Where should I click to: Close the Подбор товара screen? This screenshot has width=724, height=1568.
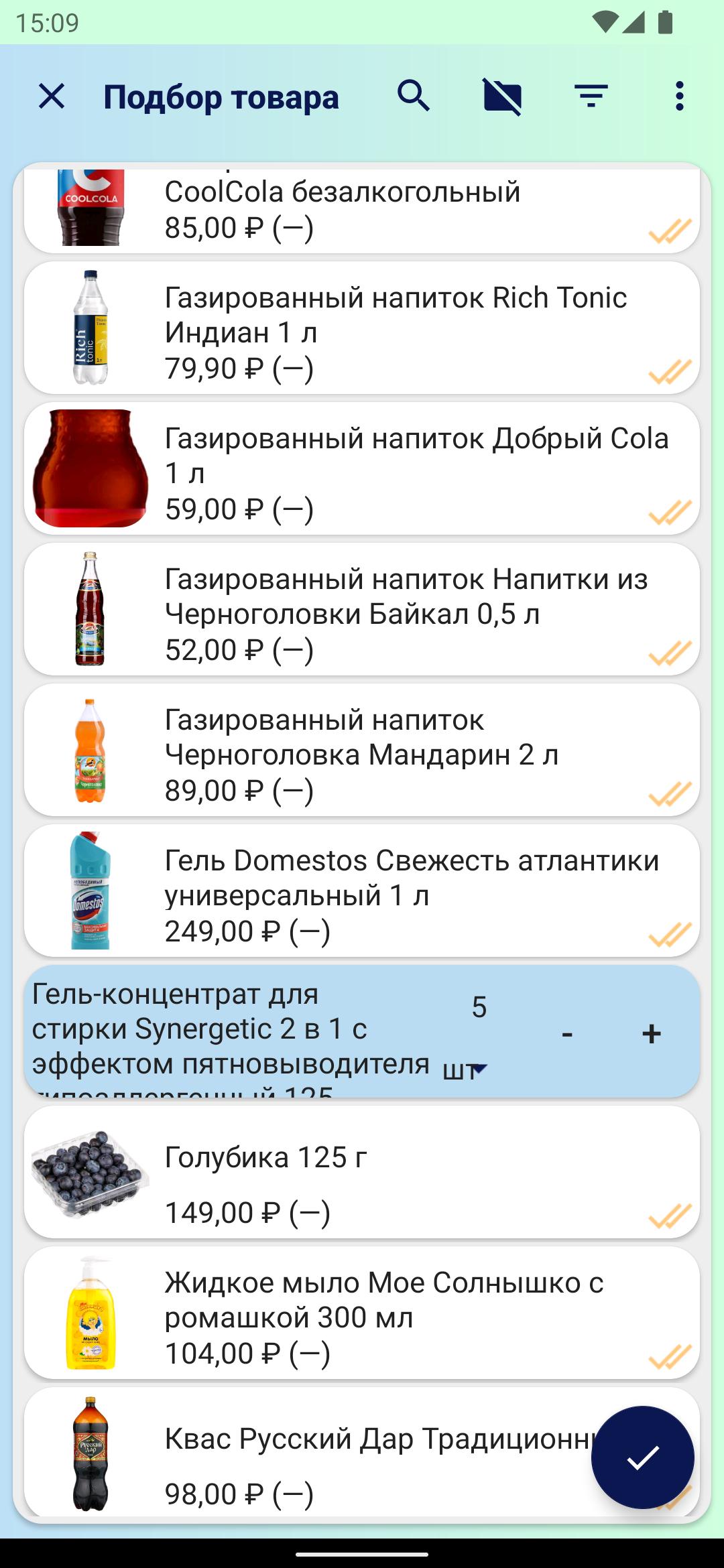coord(52,96)
